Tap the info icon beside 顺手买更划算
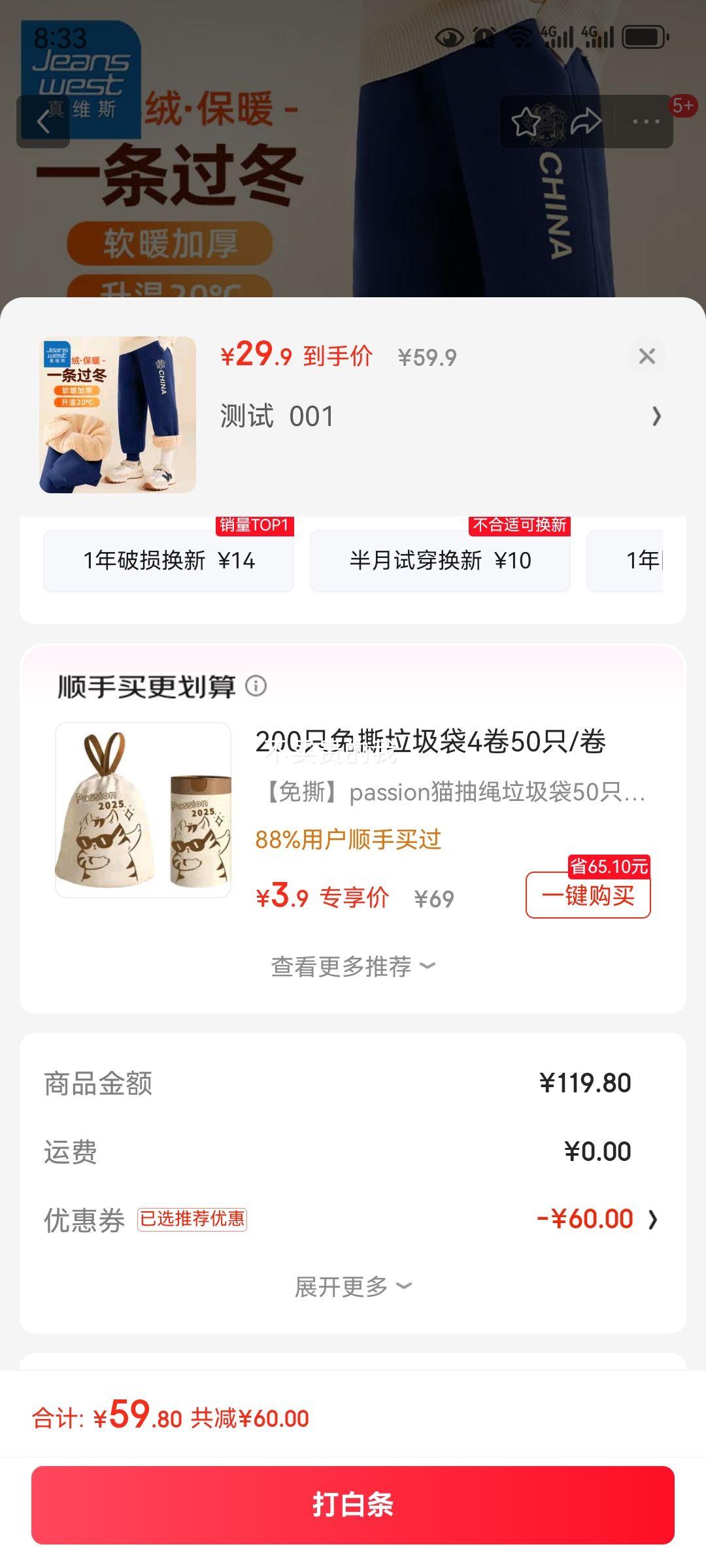This screenshot has width=706, height=1568. pos(256,687)
